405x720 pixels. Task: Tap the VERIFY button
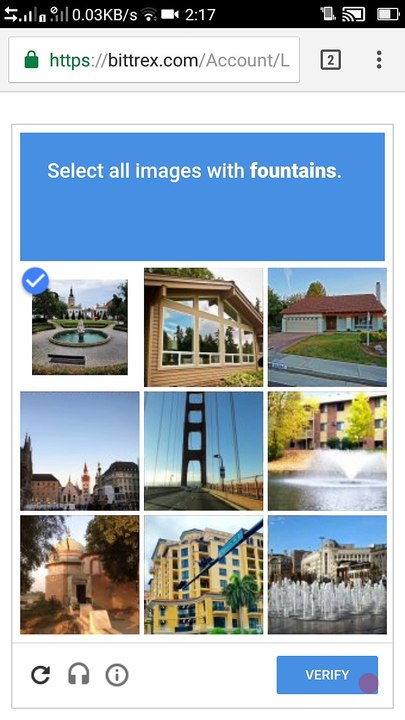(327, 675)
